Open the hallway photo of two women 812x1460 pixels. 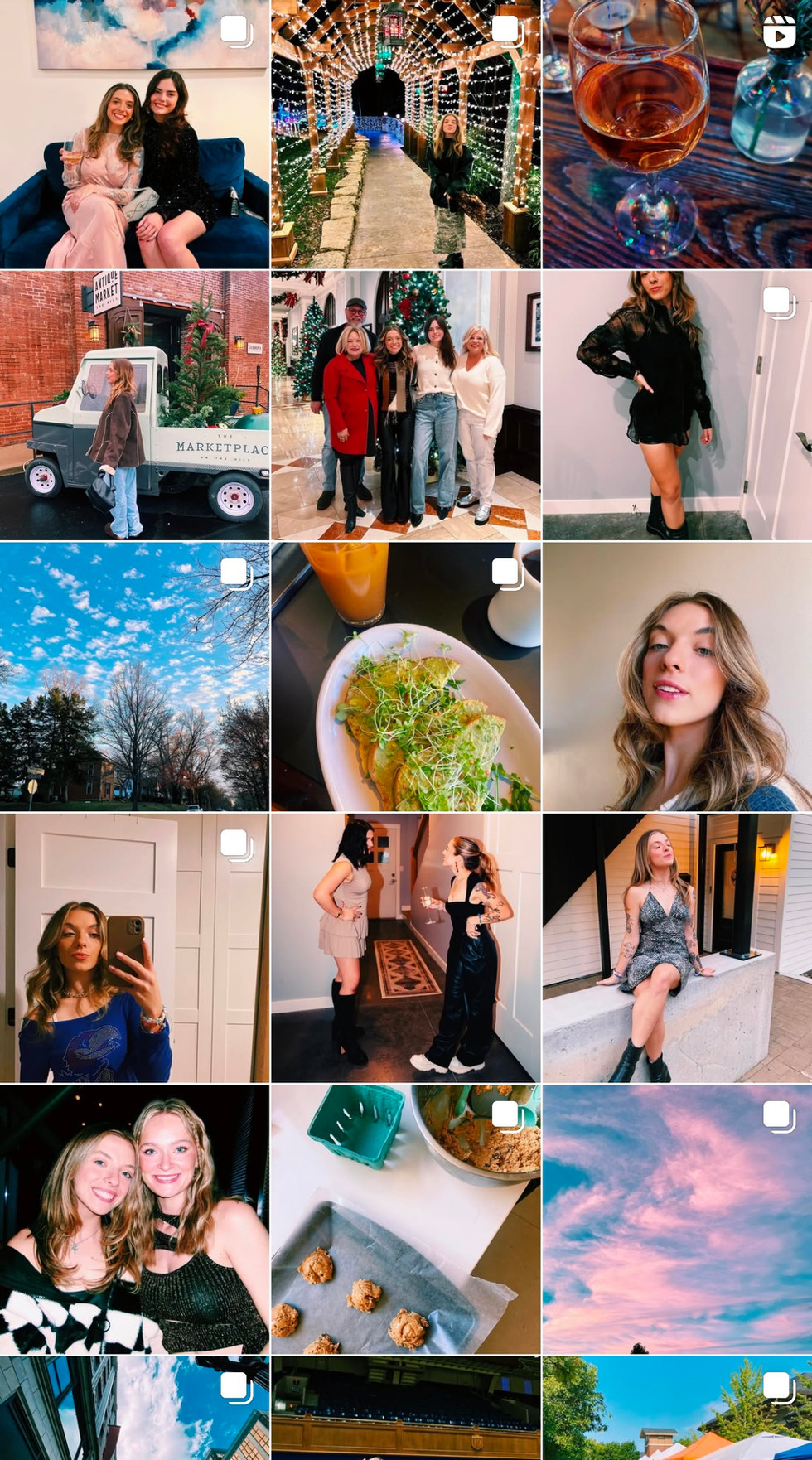(406, 948)
